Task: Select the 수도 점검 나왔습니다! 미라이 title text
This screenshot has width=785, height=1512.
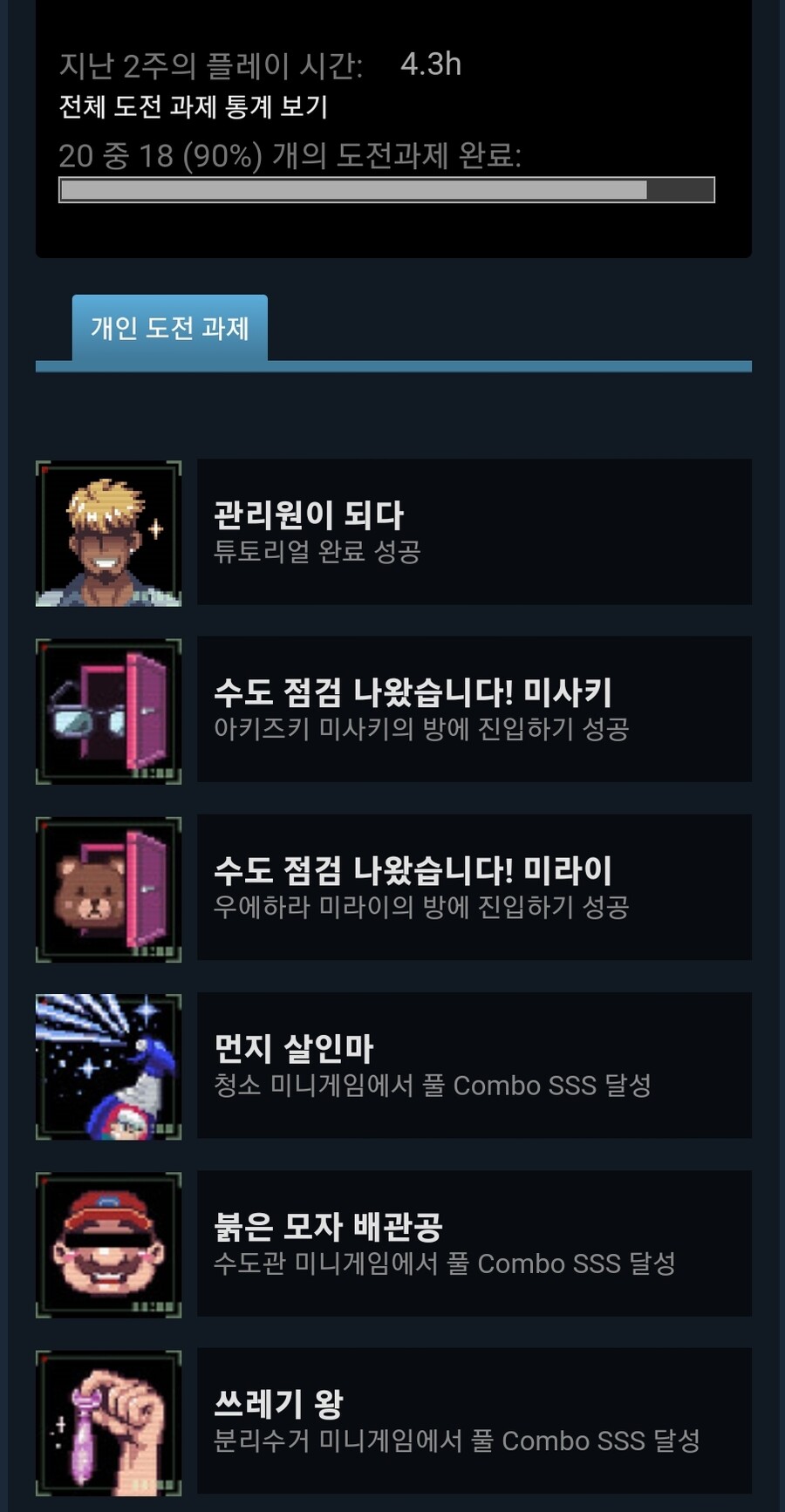Action: click(412, 869)
